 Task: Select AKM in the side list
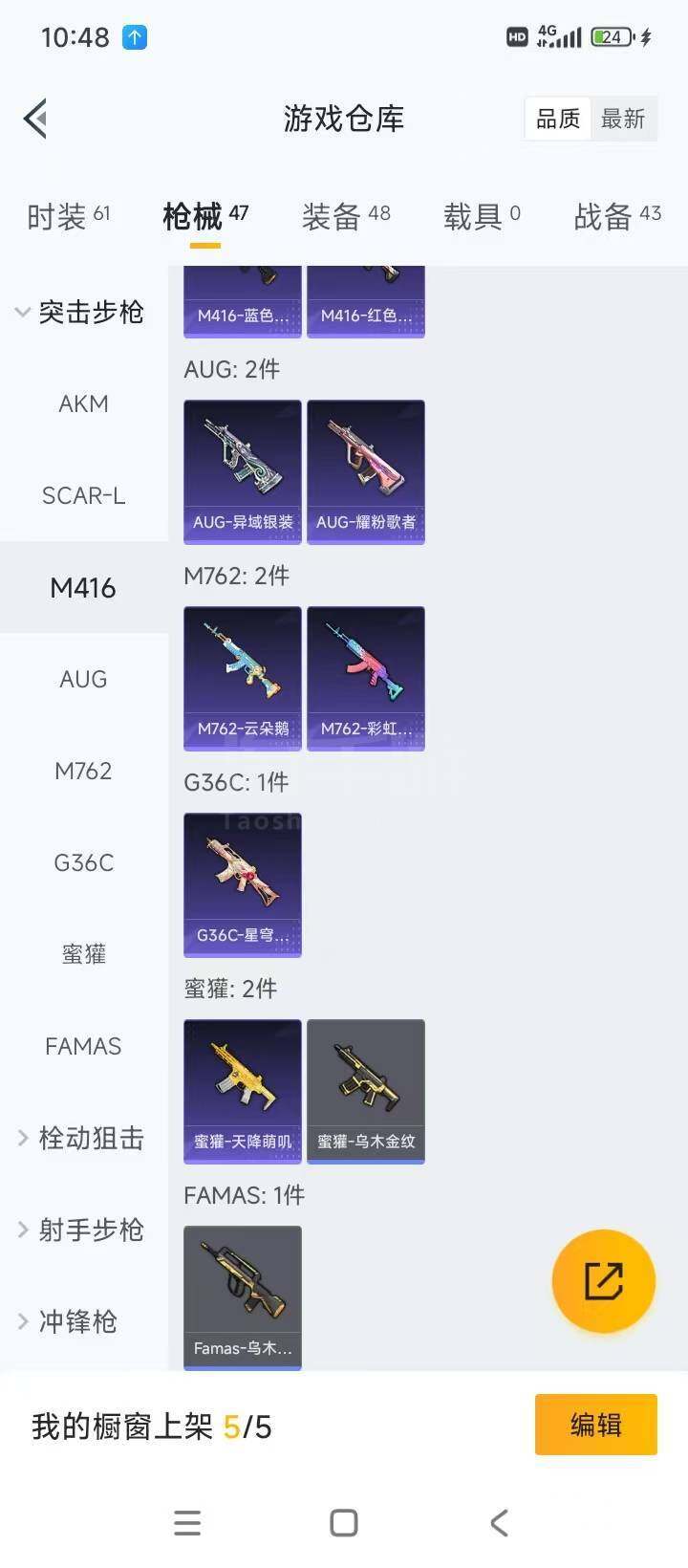[83, 403]
